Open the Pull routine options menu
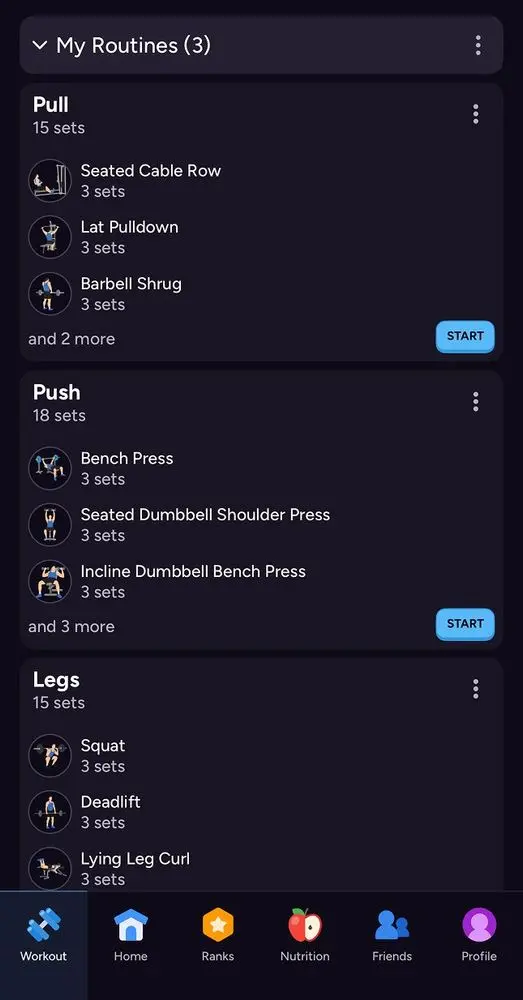 [475, 114]
